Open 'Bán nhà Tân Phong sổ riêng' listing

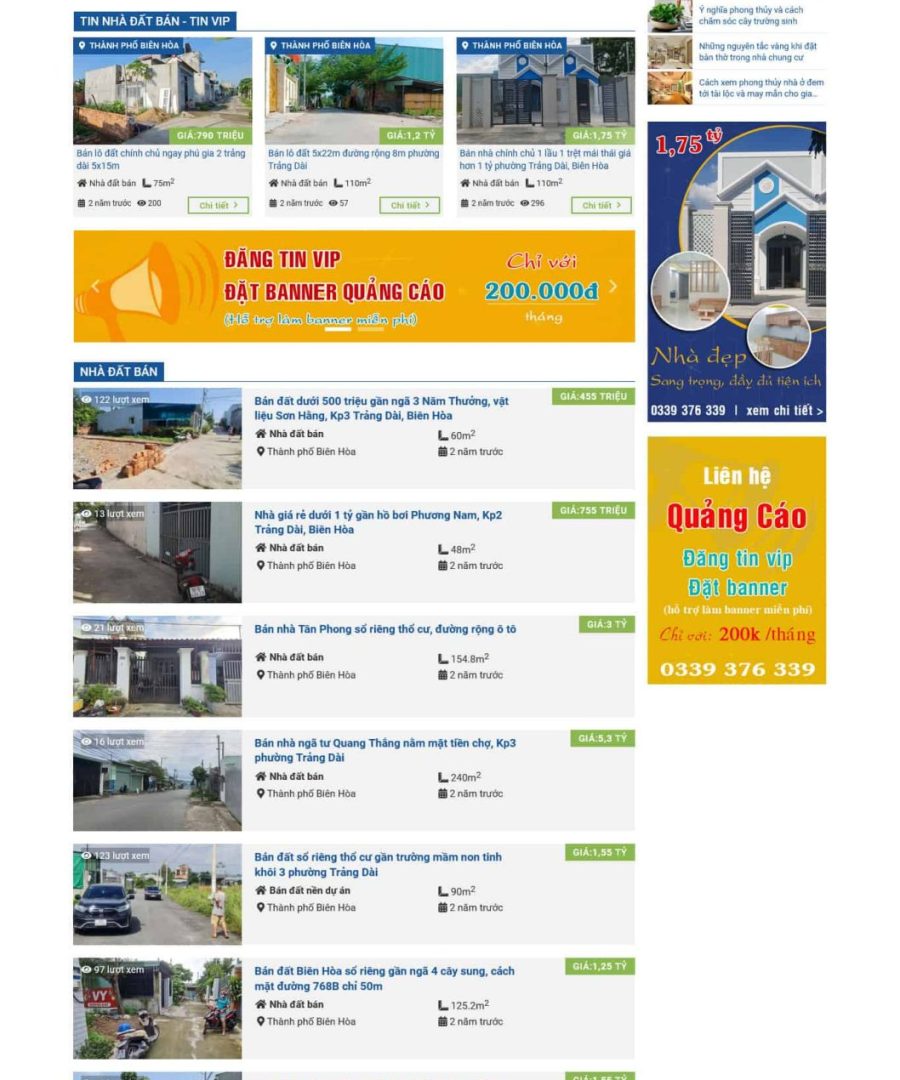point(384,629)
